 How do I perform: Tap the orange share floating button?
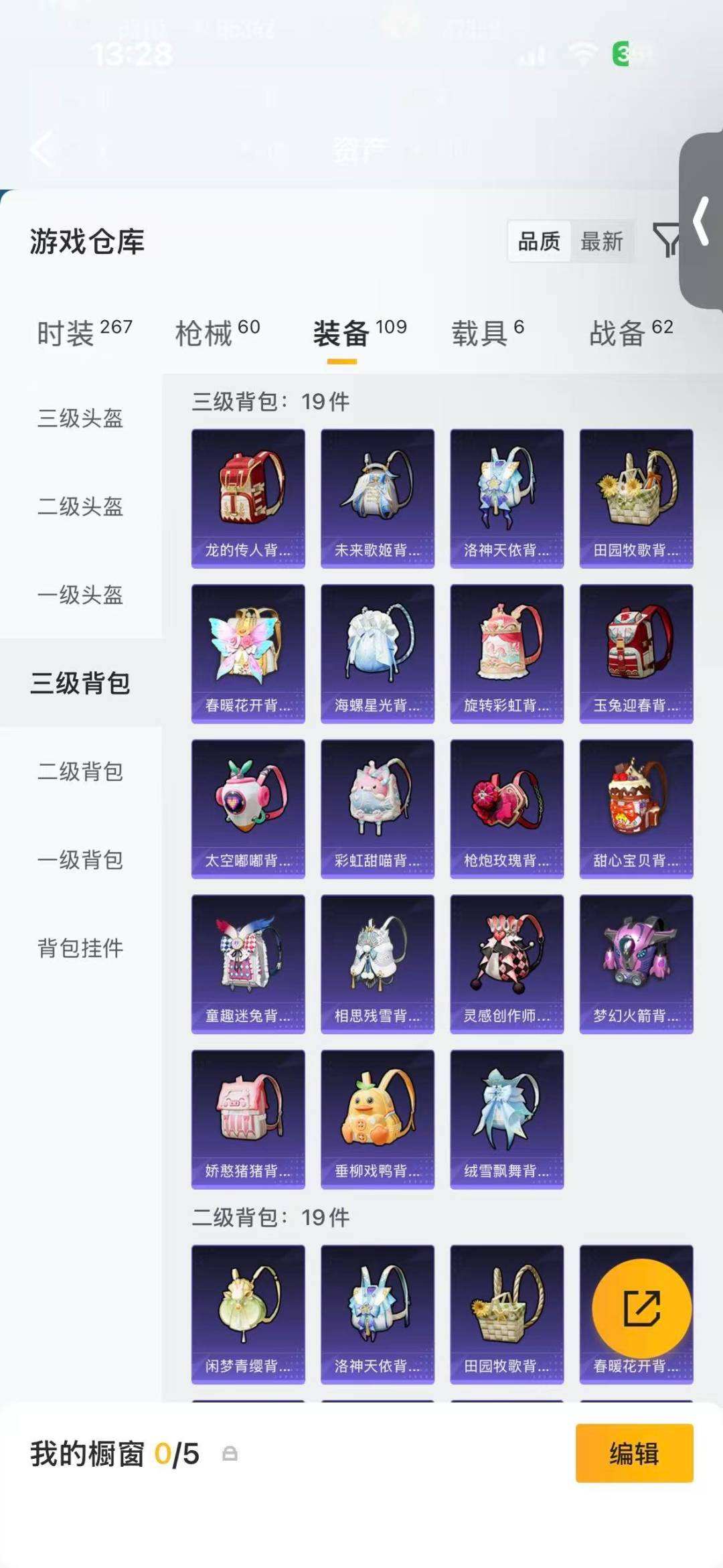click(x=641, y=1308)
